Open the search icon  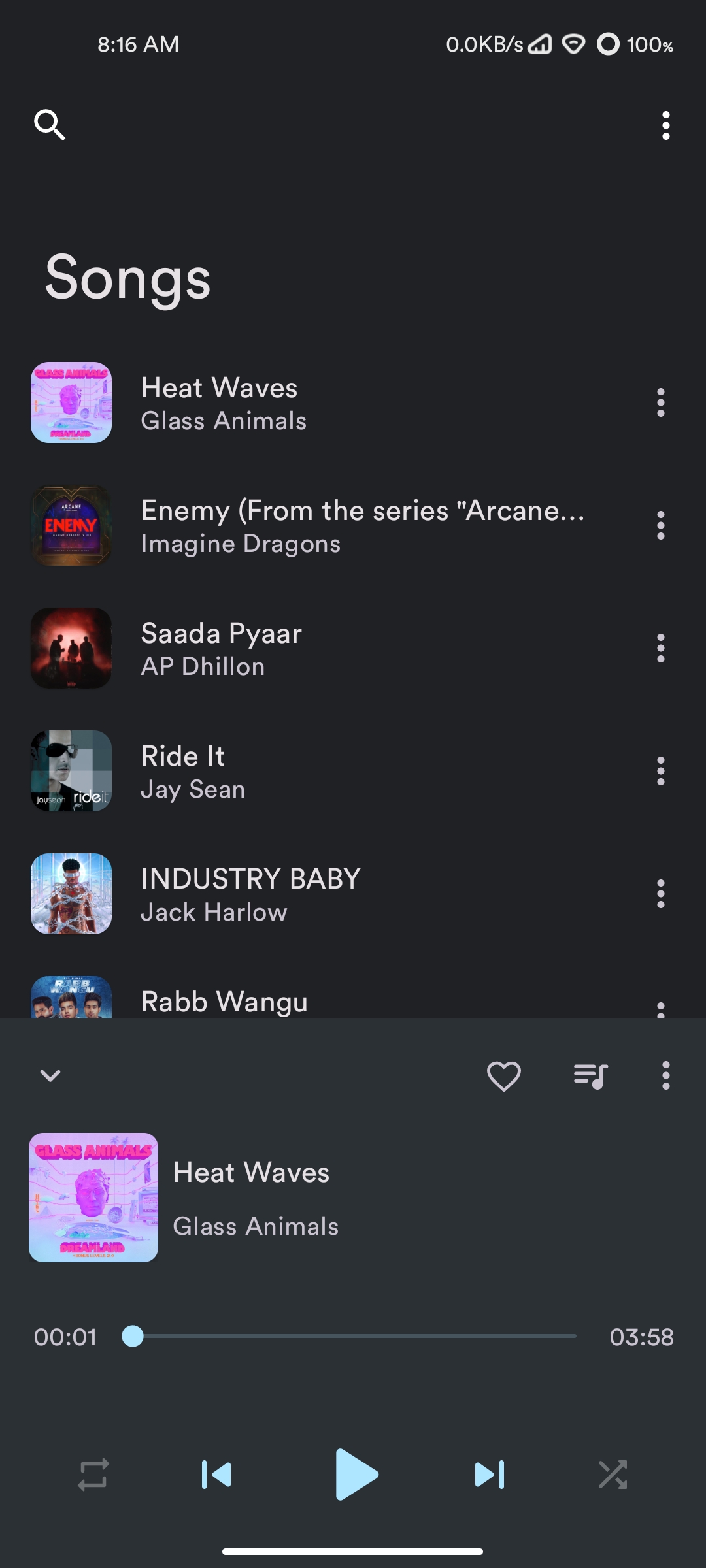pyautogui.click(x=50, y=125)
